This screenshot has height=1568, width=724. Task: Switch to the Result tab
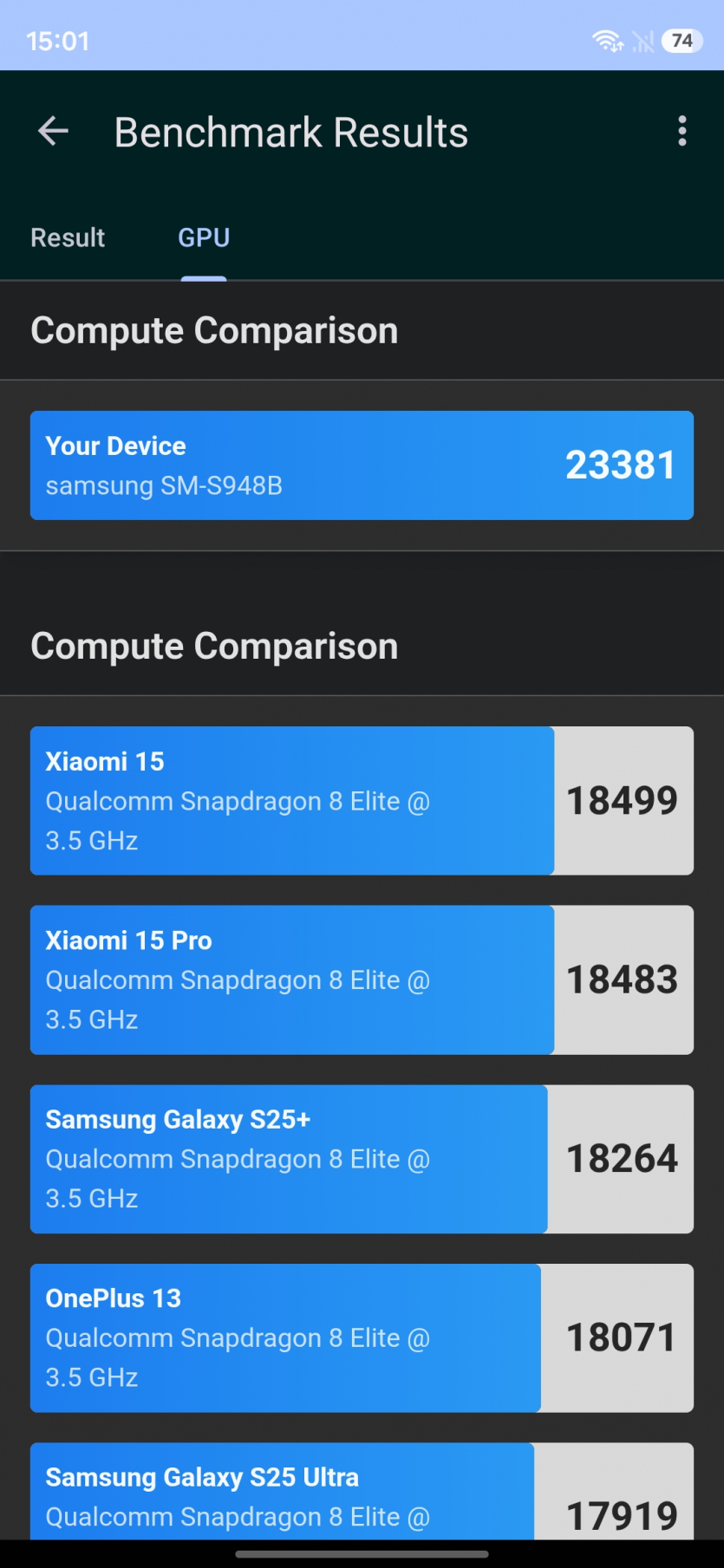click(x=68, y=237)
